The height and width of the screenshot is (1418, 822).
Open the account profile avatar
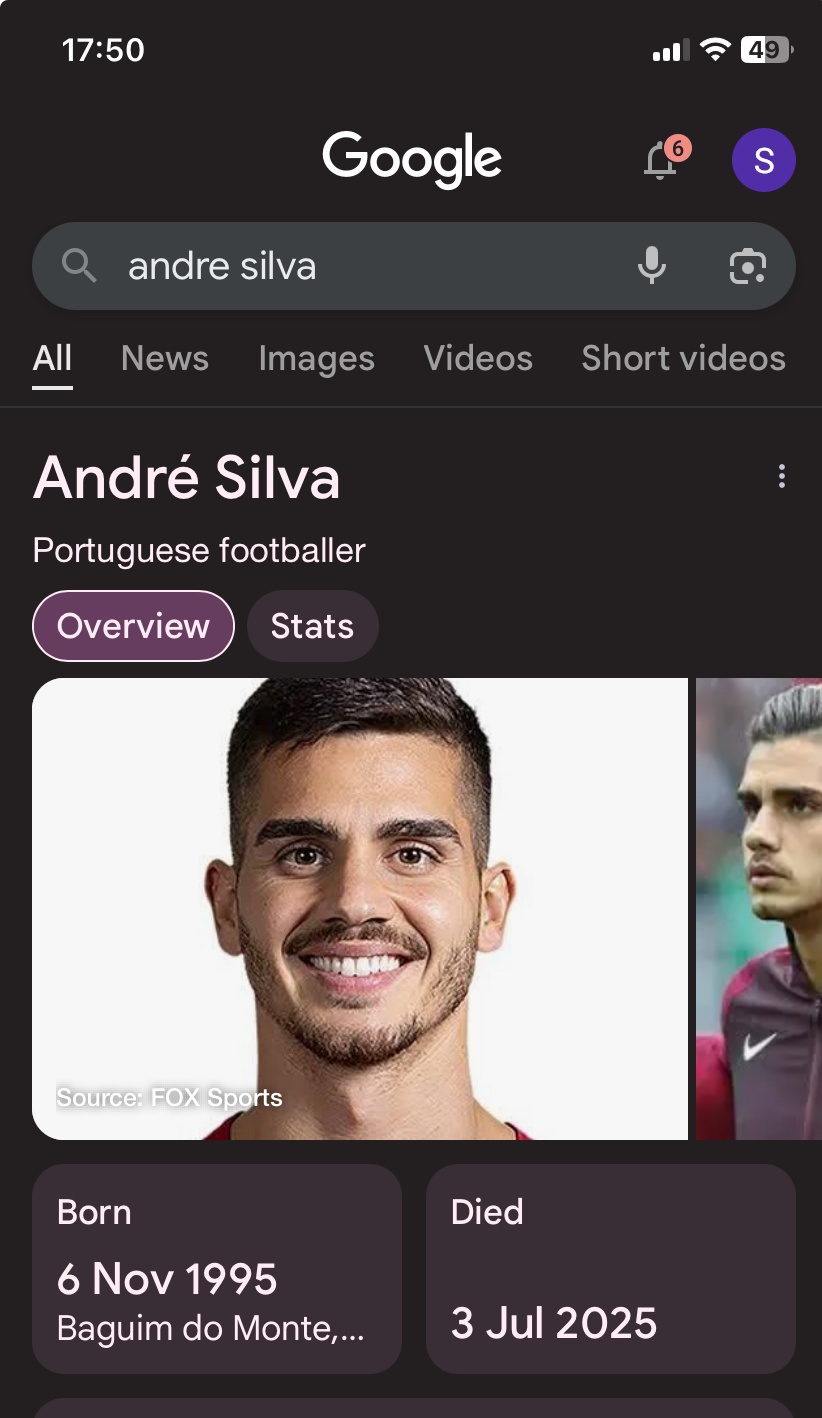point(764,160)
